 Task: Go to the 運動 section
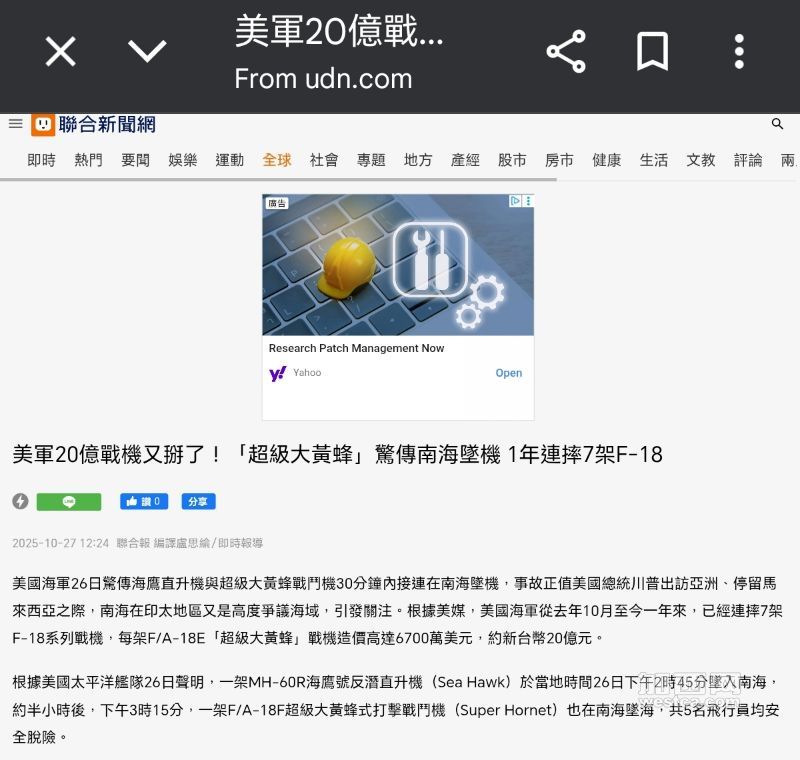(229, 160)
